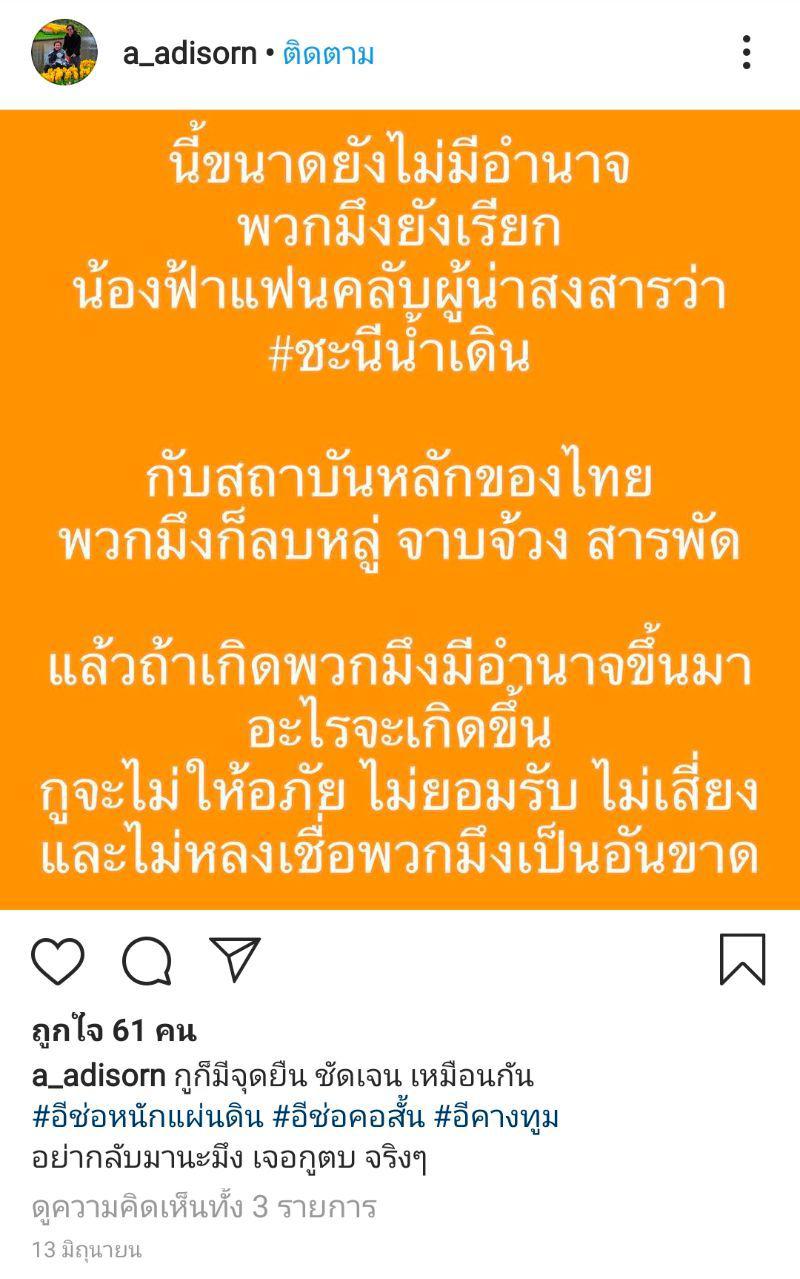The width and height of the screenshot is (800, 1279).
Task: Tap the a_adisorn username in header
Action: coord(189,53)
